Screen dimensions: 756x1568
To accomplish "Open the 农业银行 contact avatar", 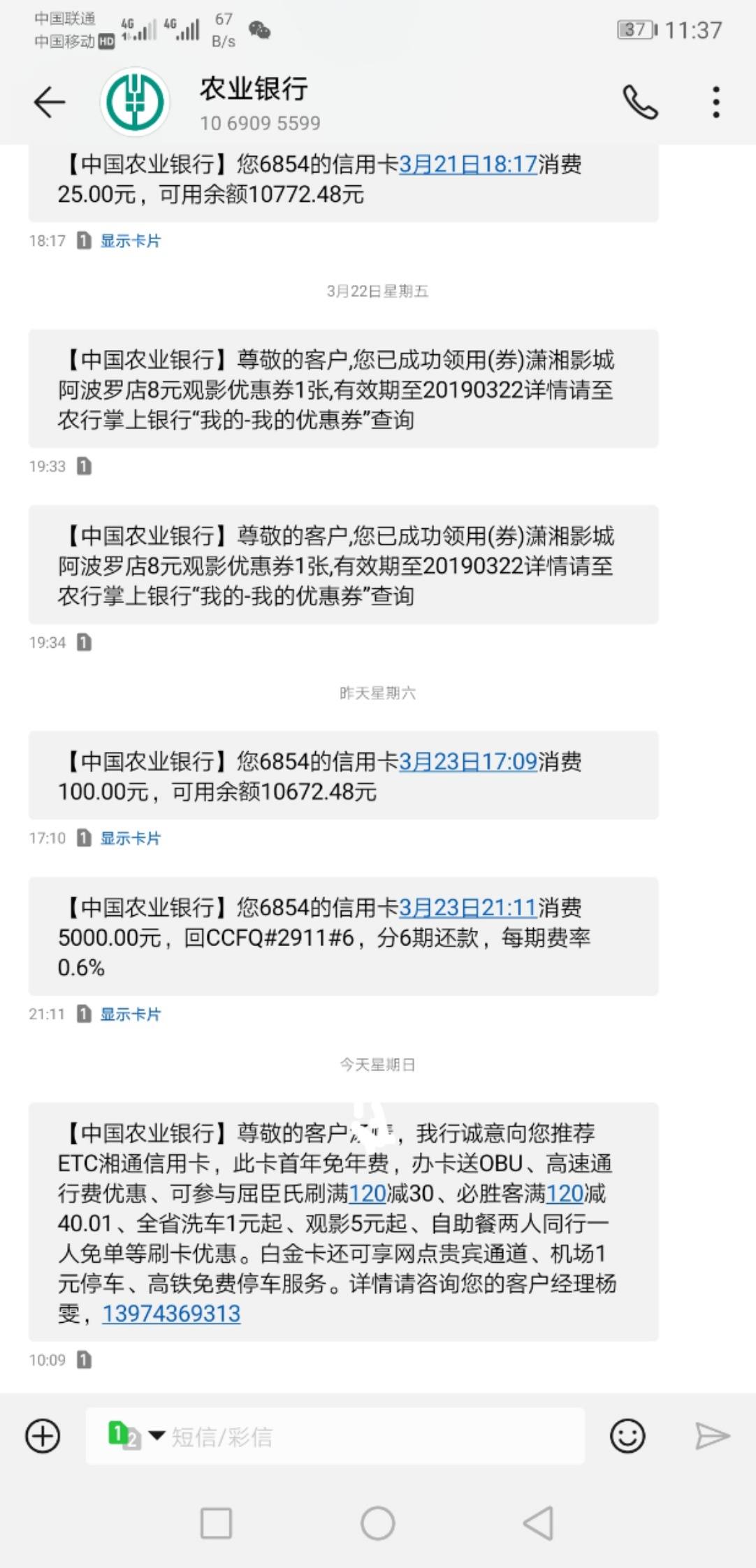I will point(136,102).
